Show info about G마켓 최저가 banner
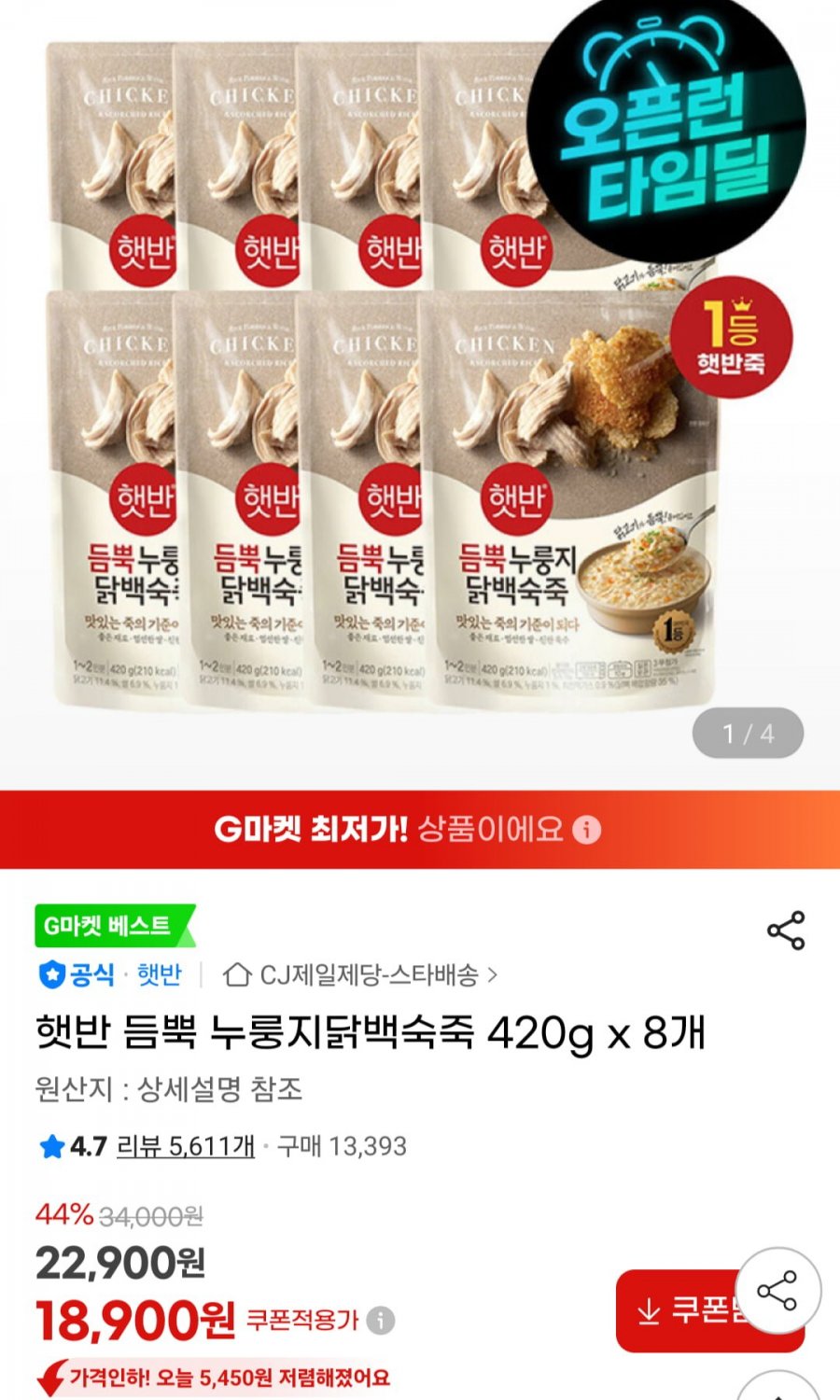The height and width of the screenshot is (1400, 840). [587, 830]
